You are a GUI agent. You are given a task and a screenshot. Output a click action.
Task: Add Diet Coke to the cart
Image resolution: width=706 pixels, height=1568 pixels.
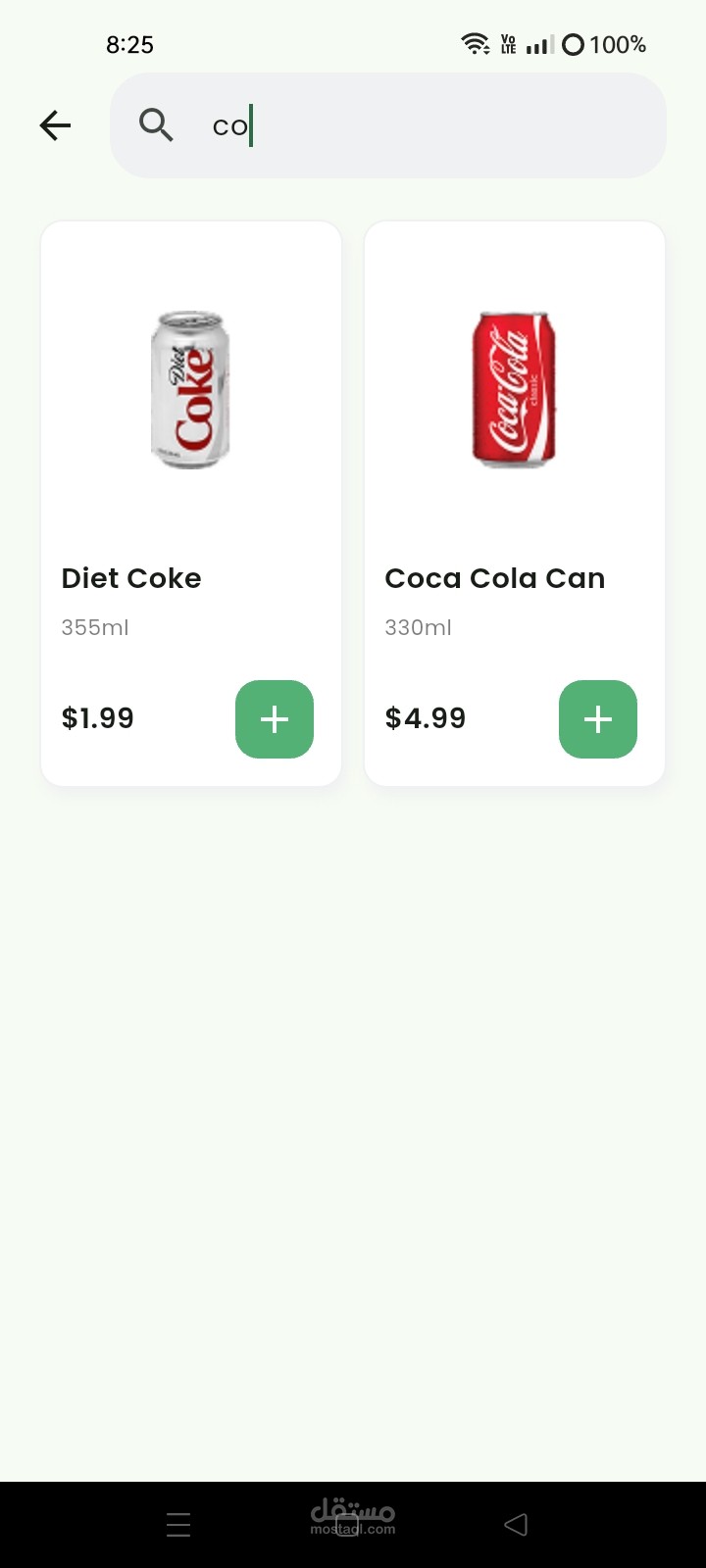tap(275, 719)
